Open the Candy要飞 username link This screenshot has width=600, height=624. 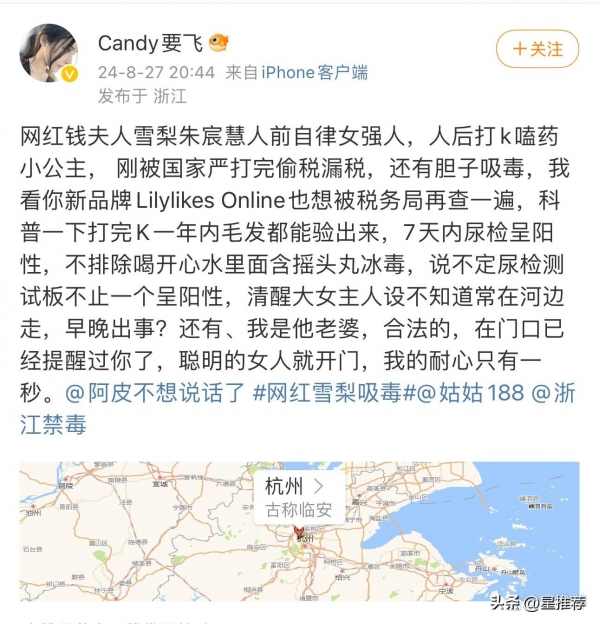150,43
